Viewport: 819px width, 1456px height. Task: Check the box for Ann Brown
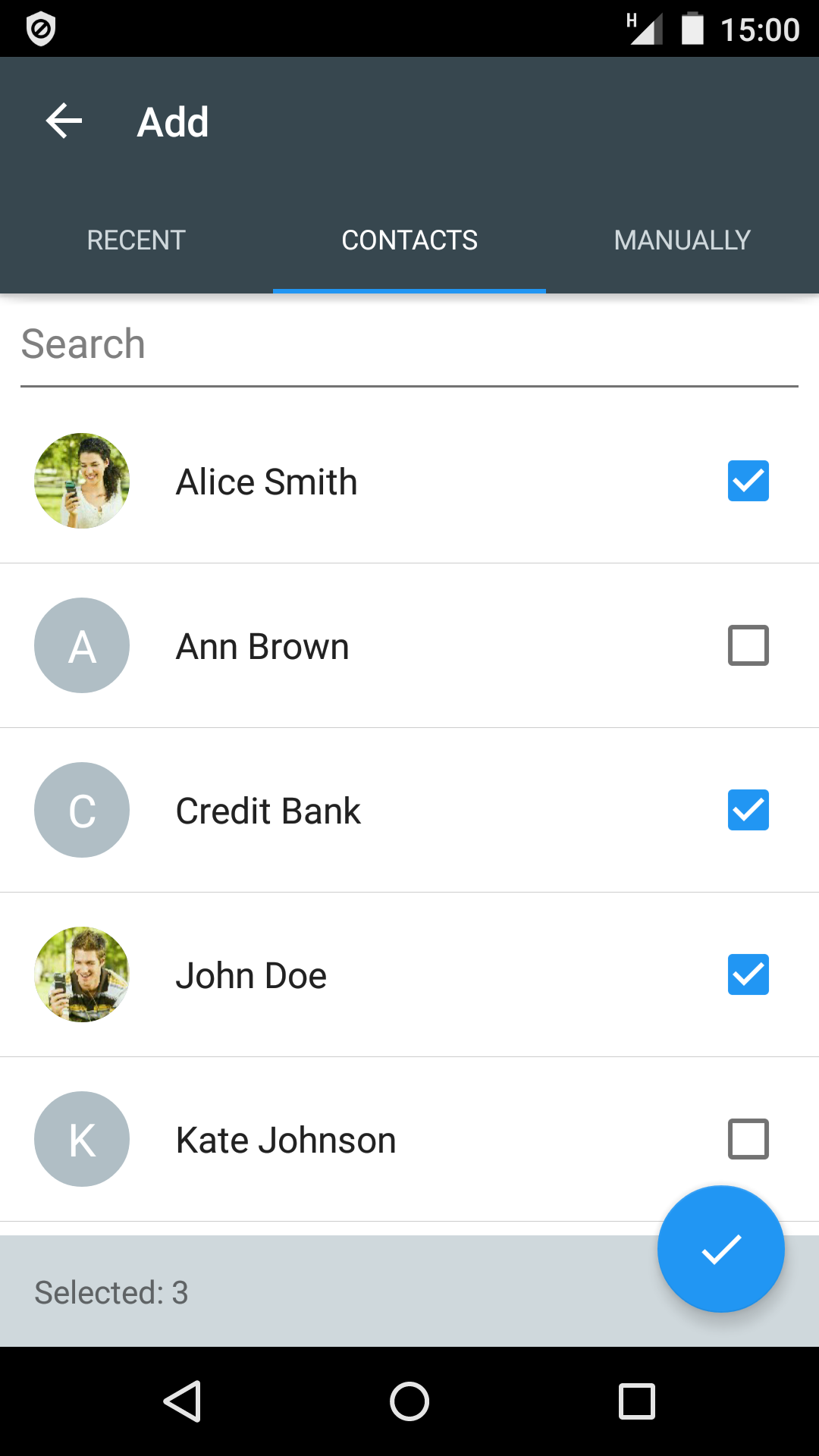(748, 645)
